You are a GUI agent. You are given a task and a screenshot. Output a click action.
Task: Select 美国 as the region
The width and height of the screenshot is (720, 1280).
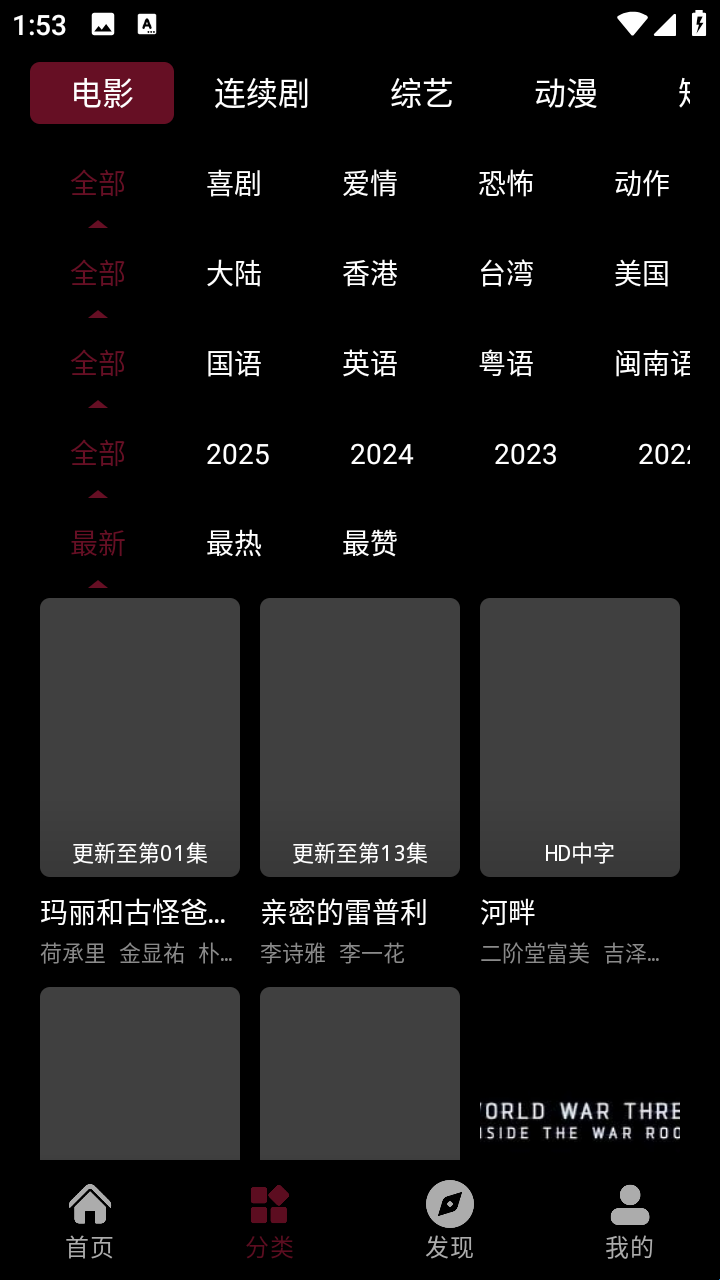click(x=641, y=274)
